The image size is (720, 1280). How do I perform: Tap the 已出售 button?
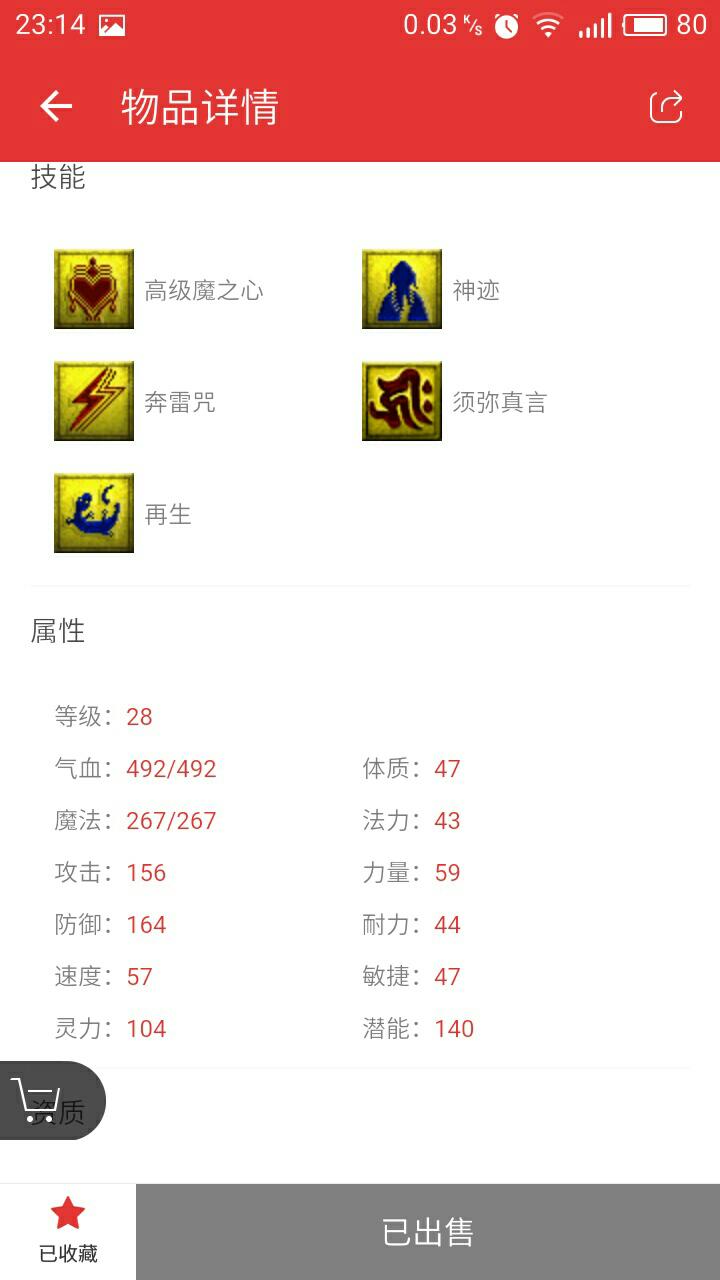pos(428,1232)
